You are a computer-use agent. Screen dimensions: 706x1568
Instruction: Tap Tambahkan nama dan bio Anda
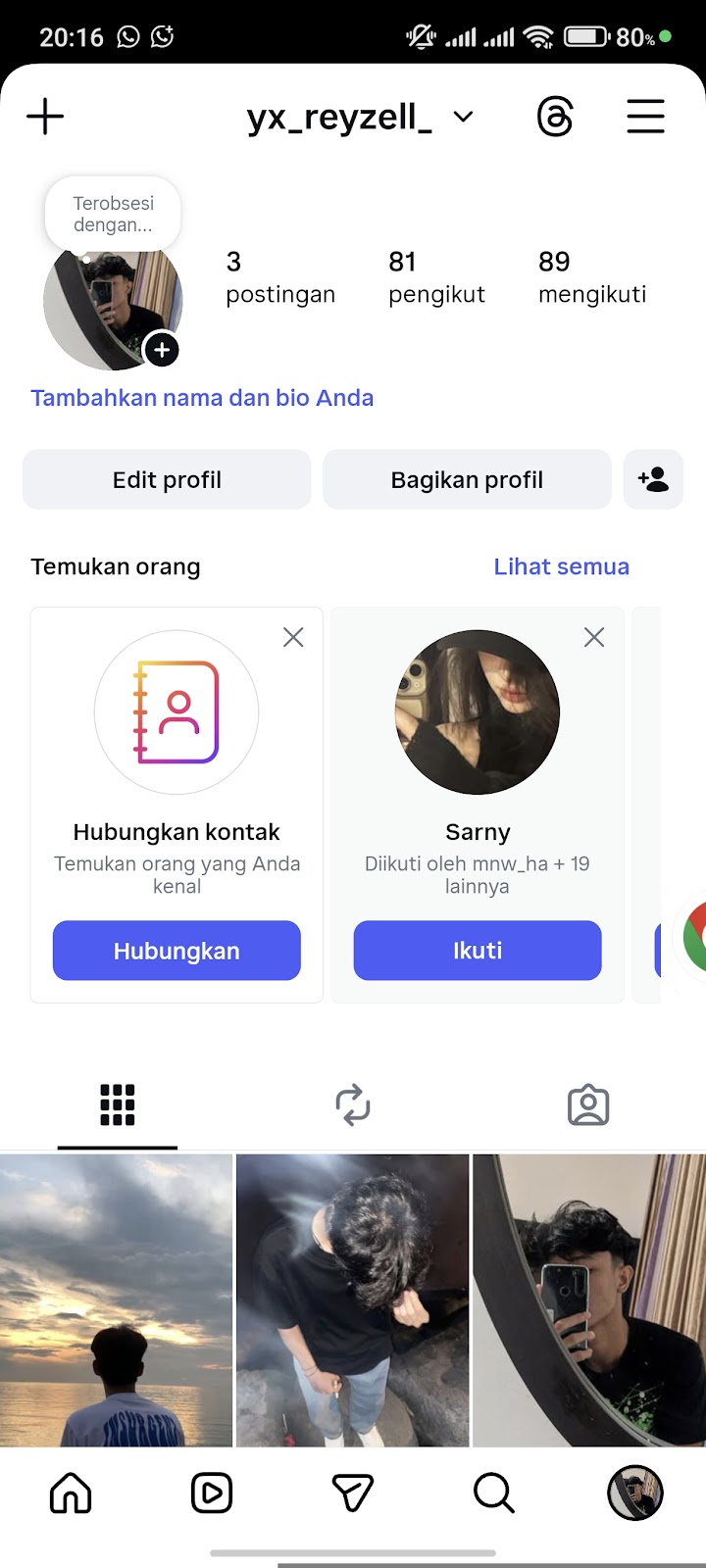pyautogui.click(x=202, y=398)
